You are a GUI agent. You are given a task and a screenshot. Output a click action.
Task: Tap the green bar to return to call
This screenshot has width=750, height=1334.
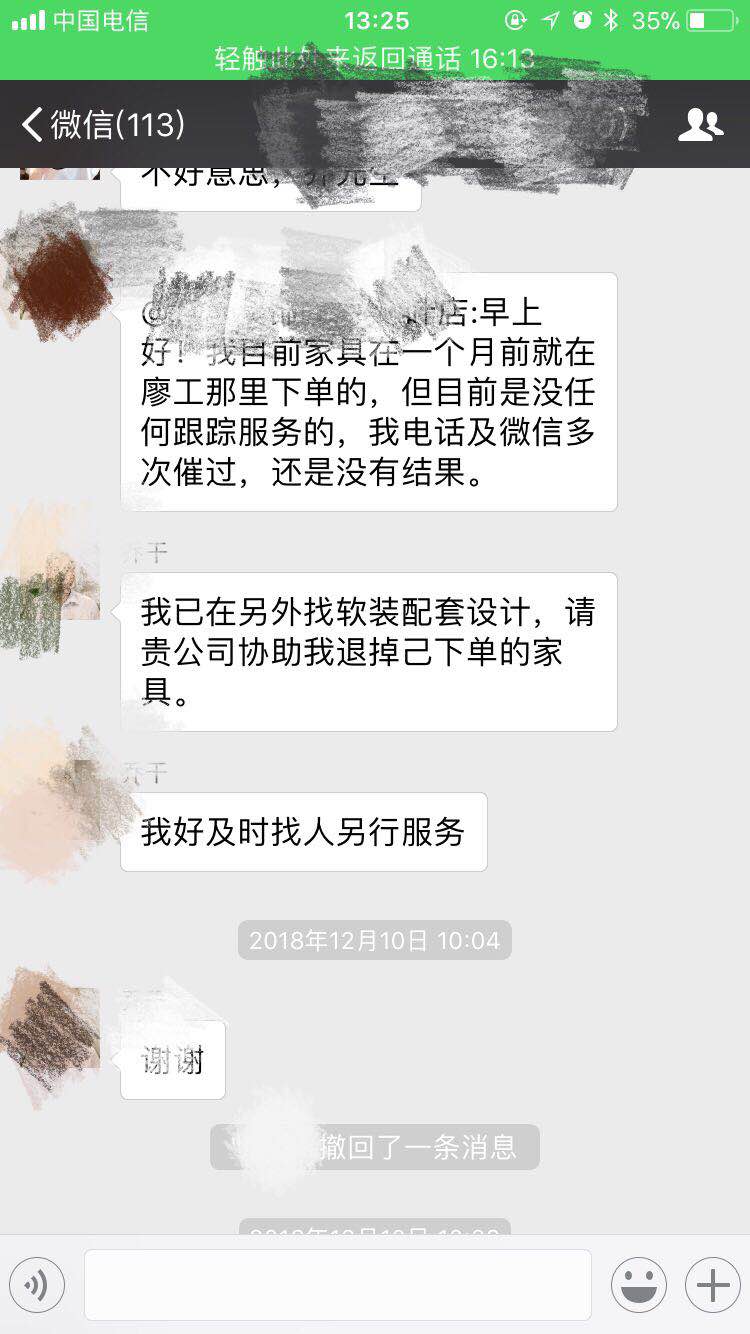[375, 58]
